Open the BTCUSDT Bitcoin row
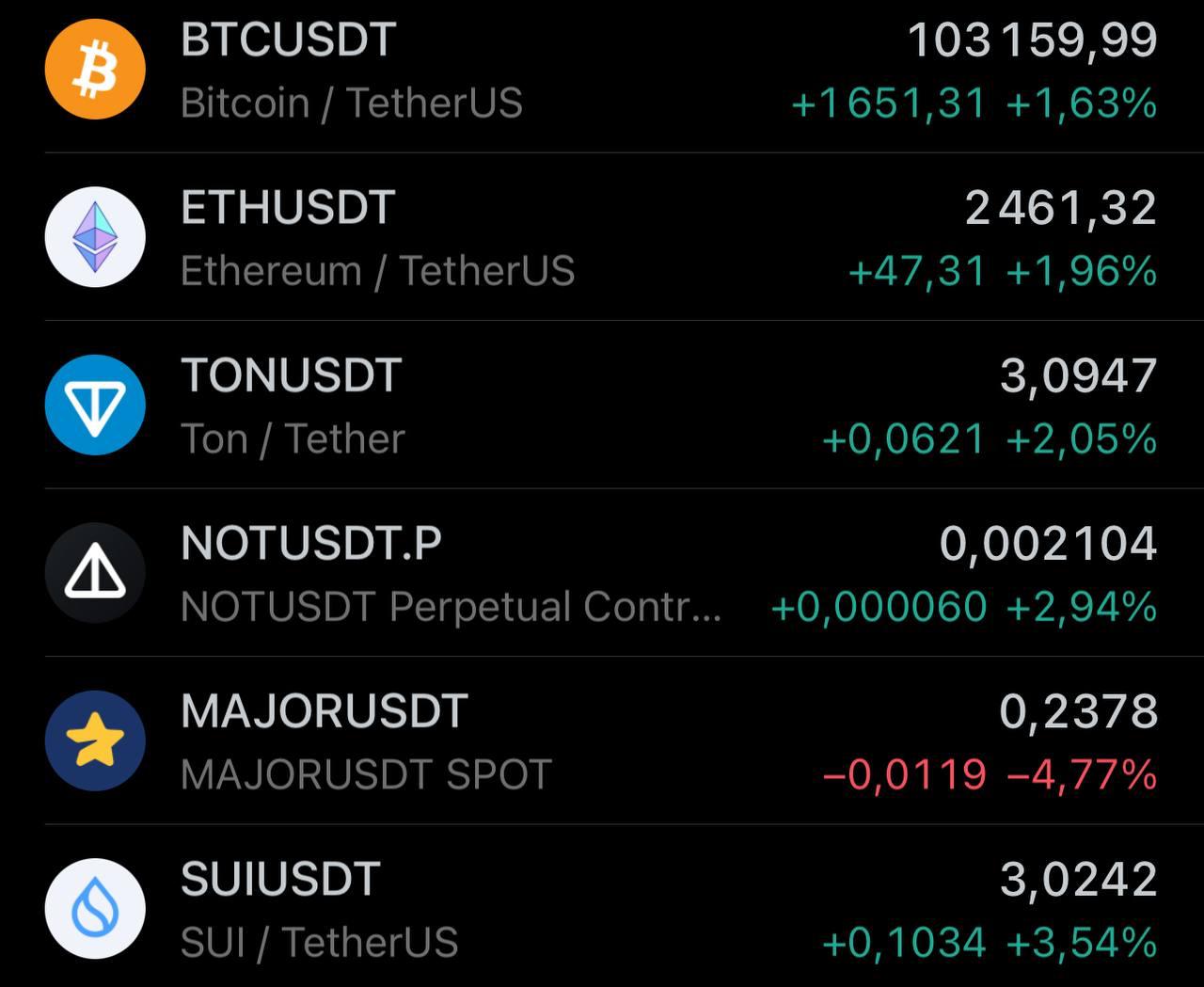1204x987 pixels. point(602,72)
